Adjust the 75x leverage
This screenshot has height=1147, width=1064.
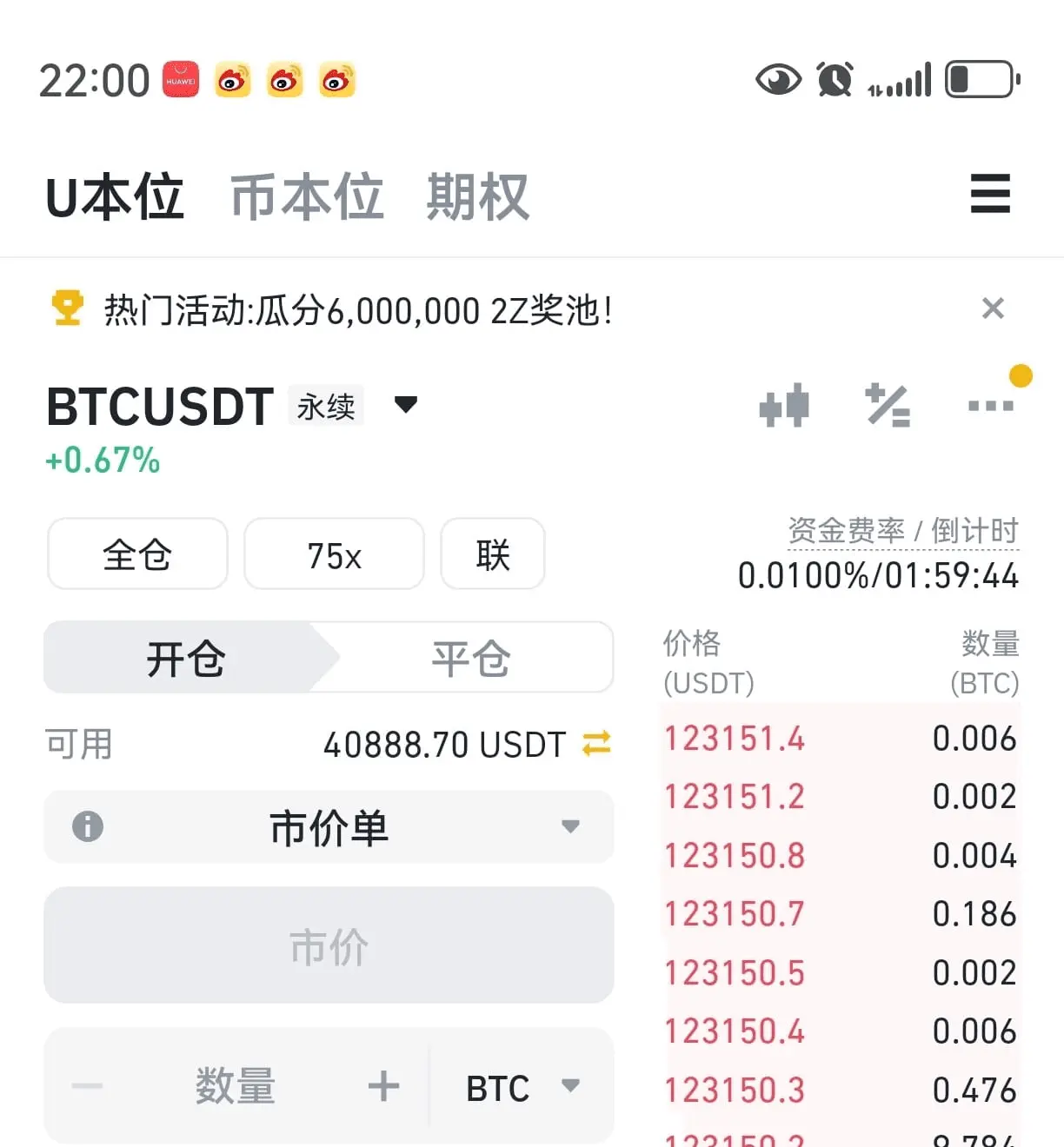pos(334,554)
